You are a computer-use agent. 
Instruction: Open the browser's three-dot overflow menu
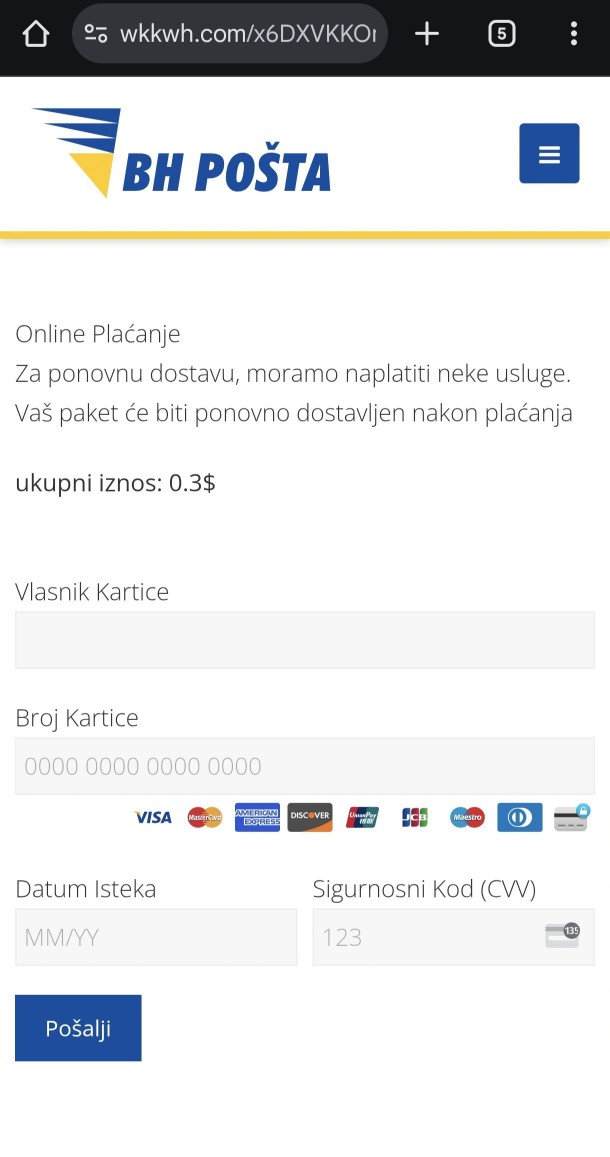click(x=574, y=34)
